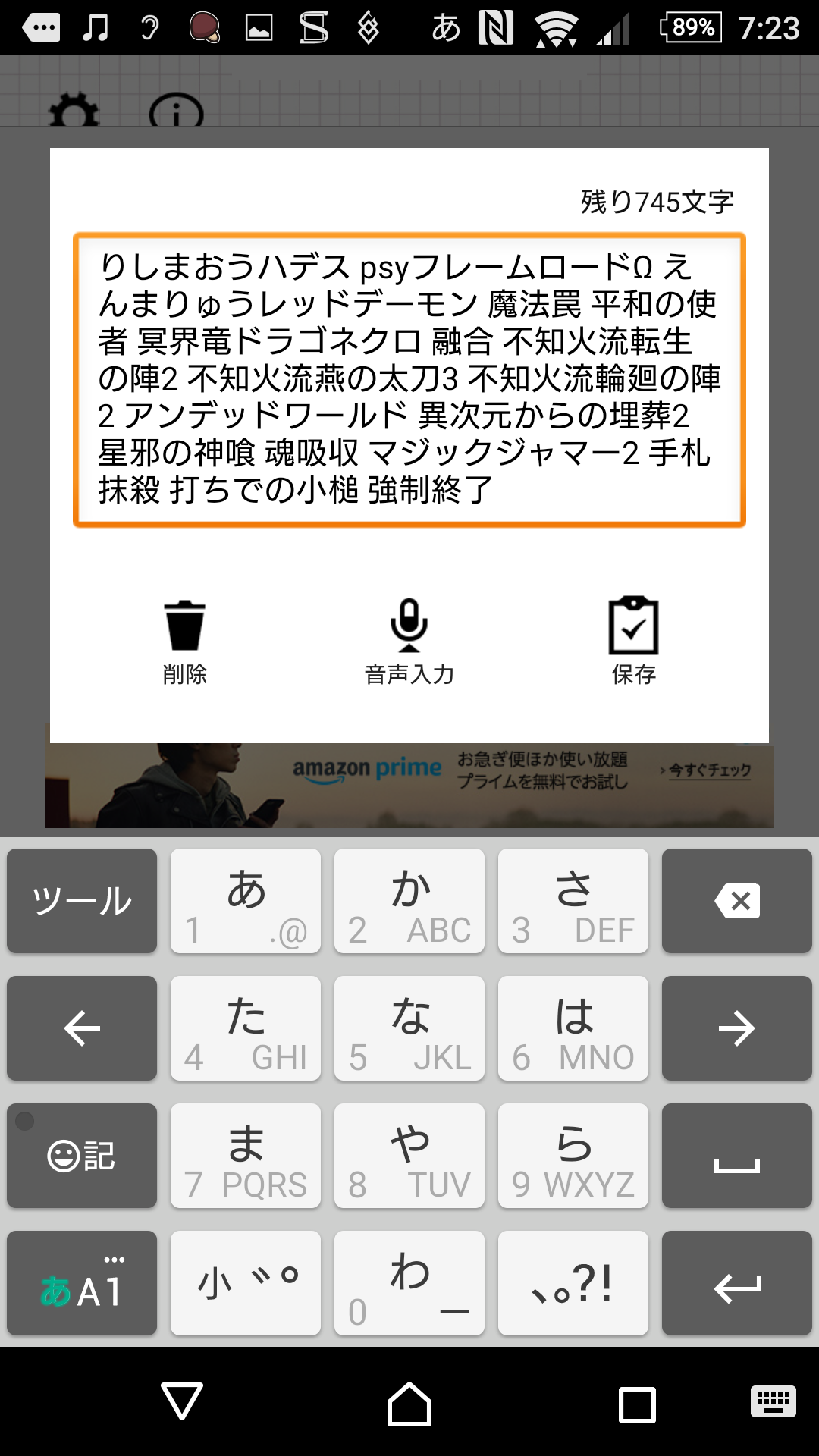Tap the 削除 delete trash button
819x1456 pixels.
[184, 641]
